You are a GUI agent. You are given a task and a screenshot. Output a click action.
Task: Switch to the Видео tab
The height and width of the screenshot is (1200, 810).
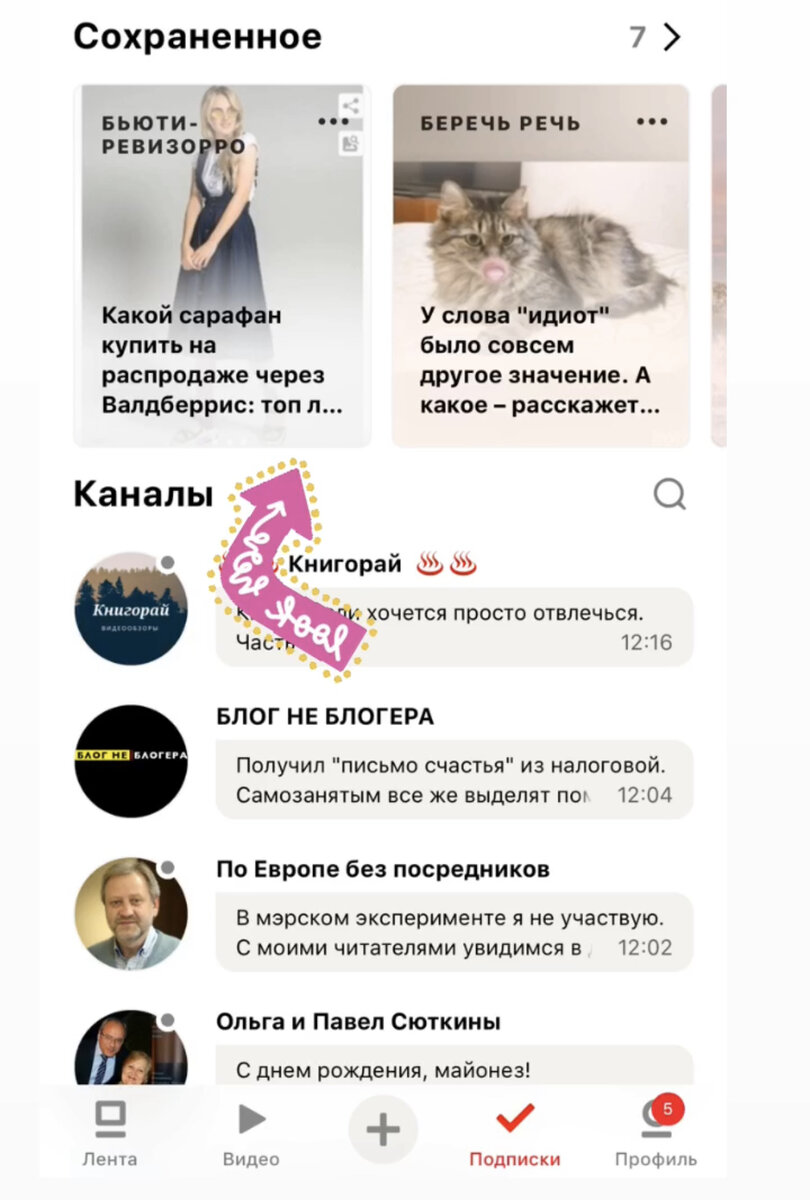251,1135
